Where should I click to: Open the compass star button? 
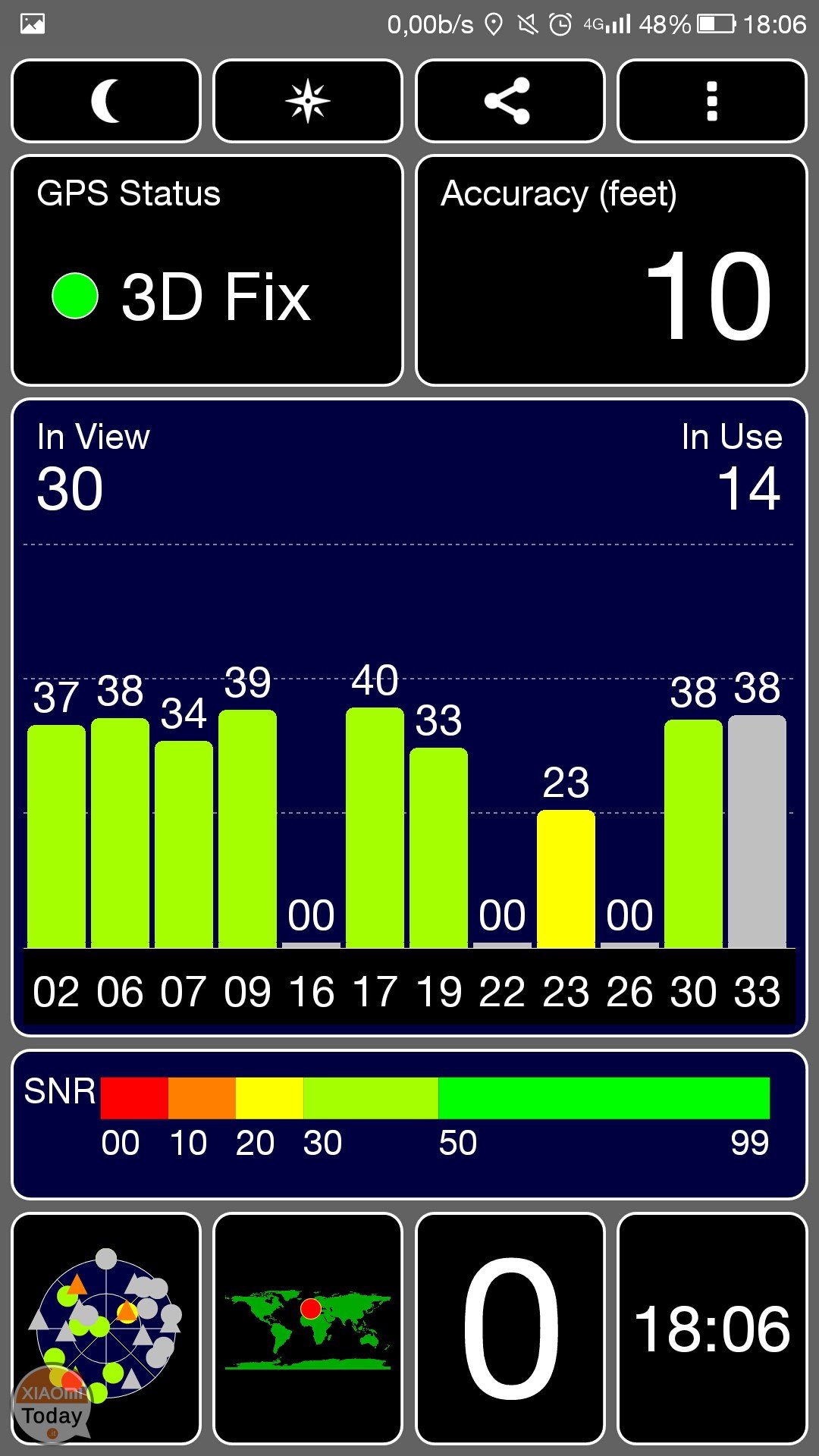pyautogui.click(x=308, y=101)
